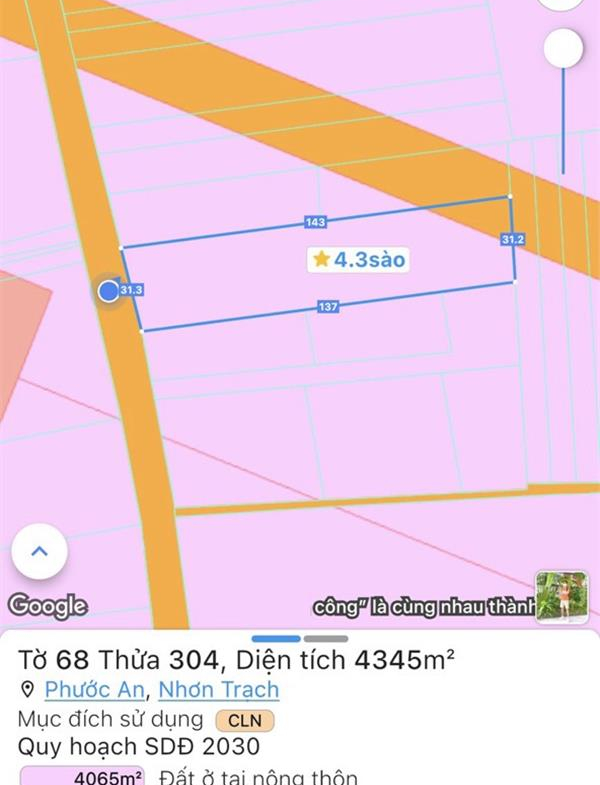Tap the panel's page indicator dots
The height and width of the screenshot is (785, 600).
click(299, 638)
